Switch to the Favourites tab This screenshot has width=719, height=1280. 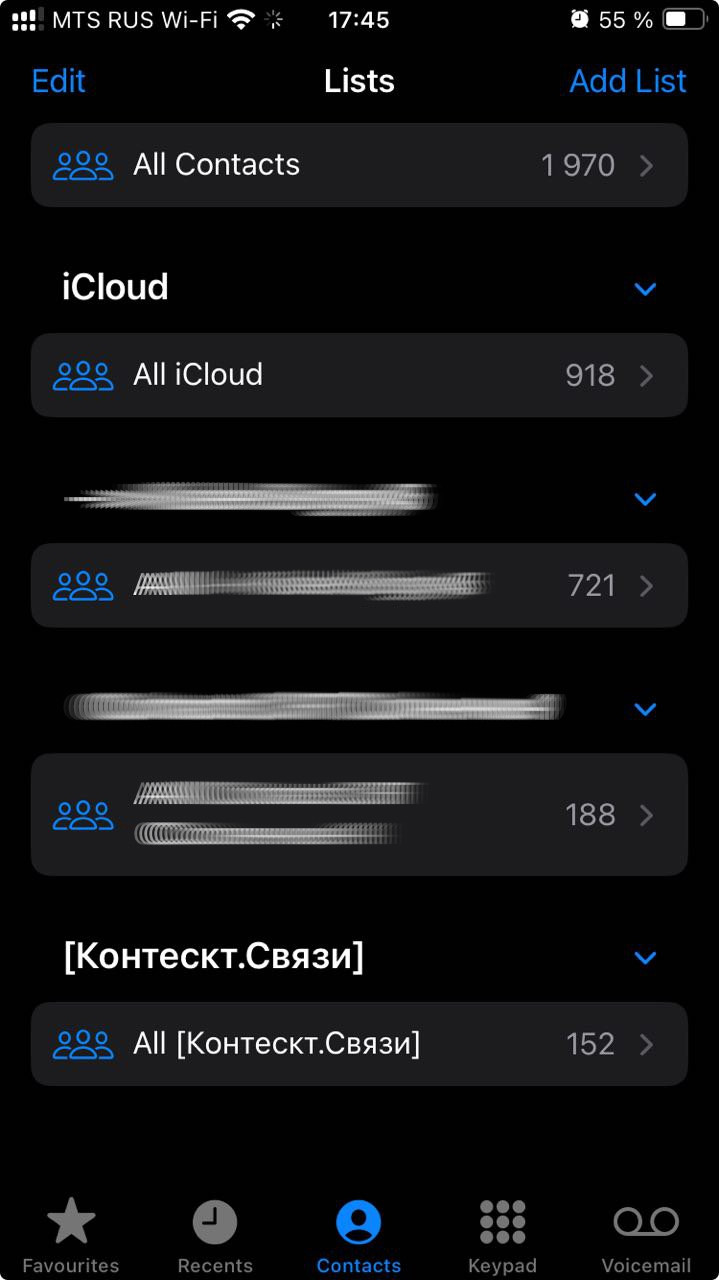[71, 1236]
